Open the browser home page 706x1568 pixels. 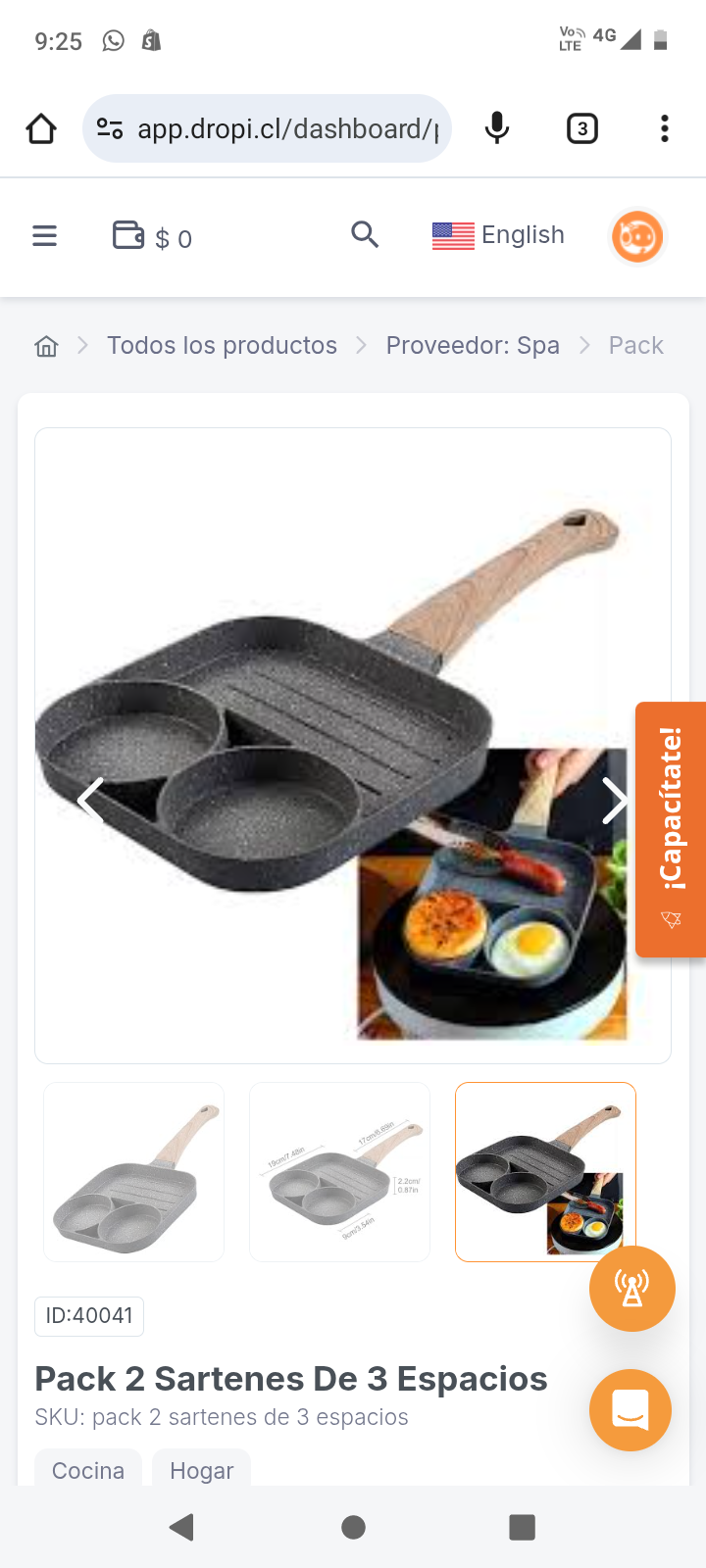click(x=41, y=128)
